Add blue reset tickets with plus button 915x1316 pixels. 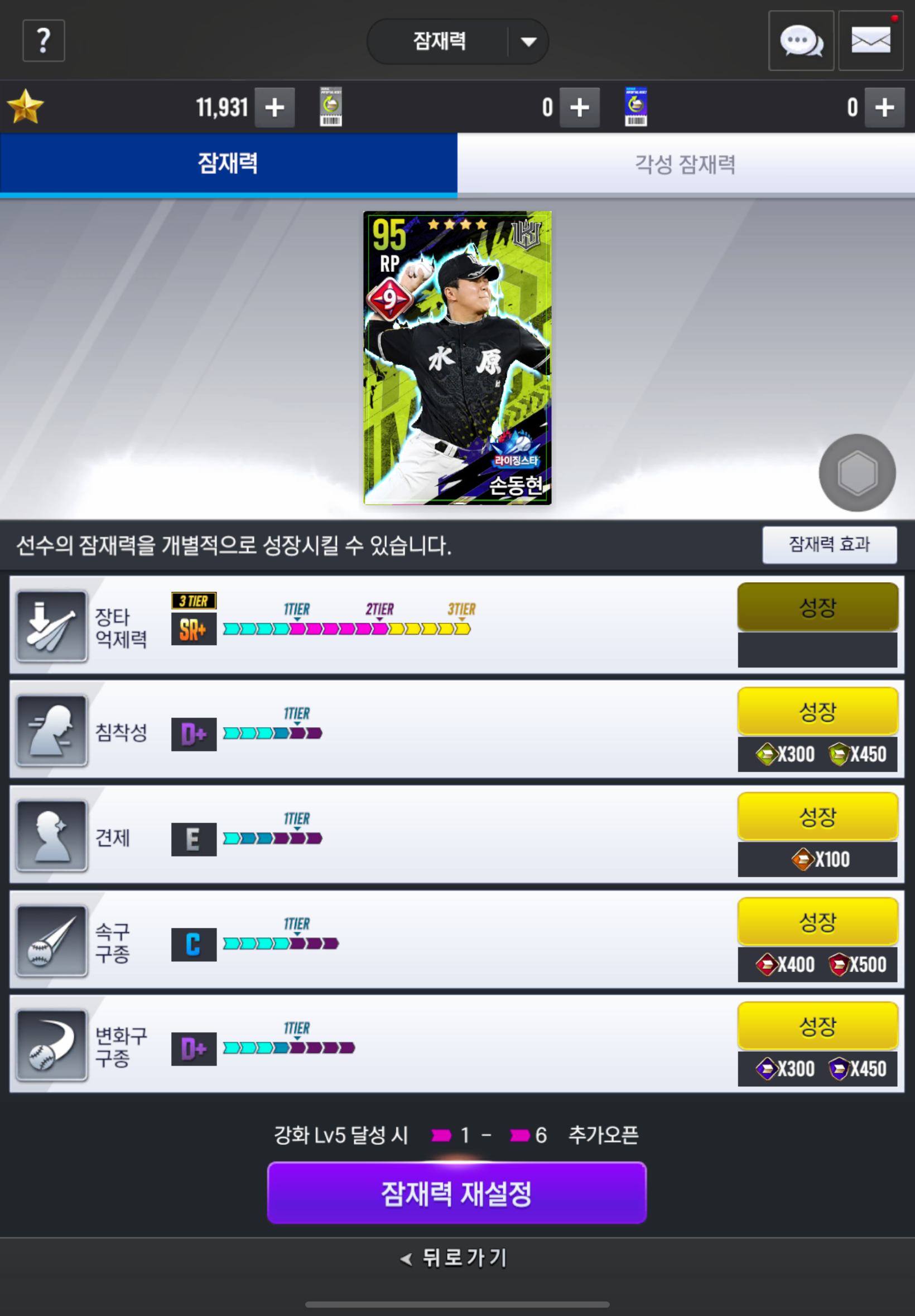pyautogui.click(x=884, y=107)
